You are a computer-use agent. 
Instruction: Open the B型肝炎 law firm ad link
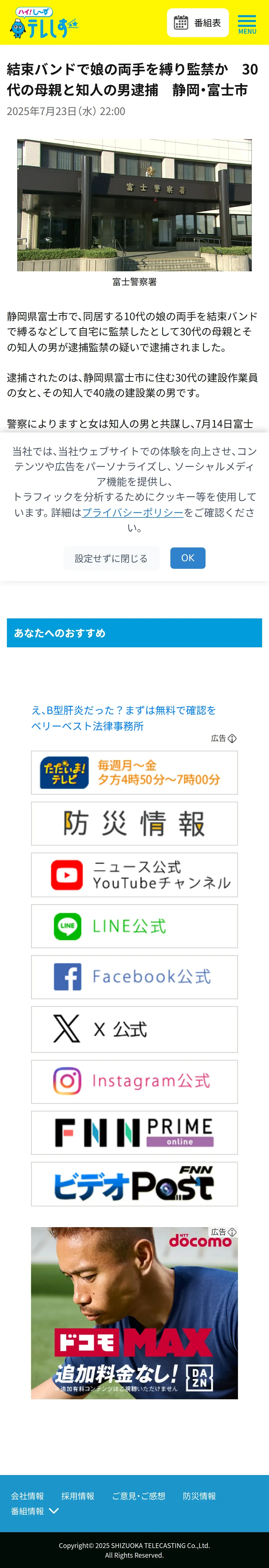pos(123,718)
